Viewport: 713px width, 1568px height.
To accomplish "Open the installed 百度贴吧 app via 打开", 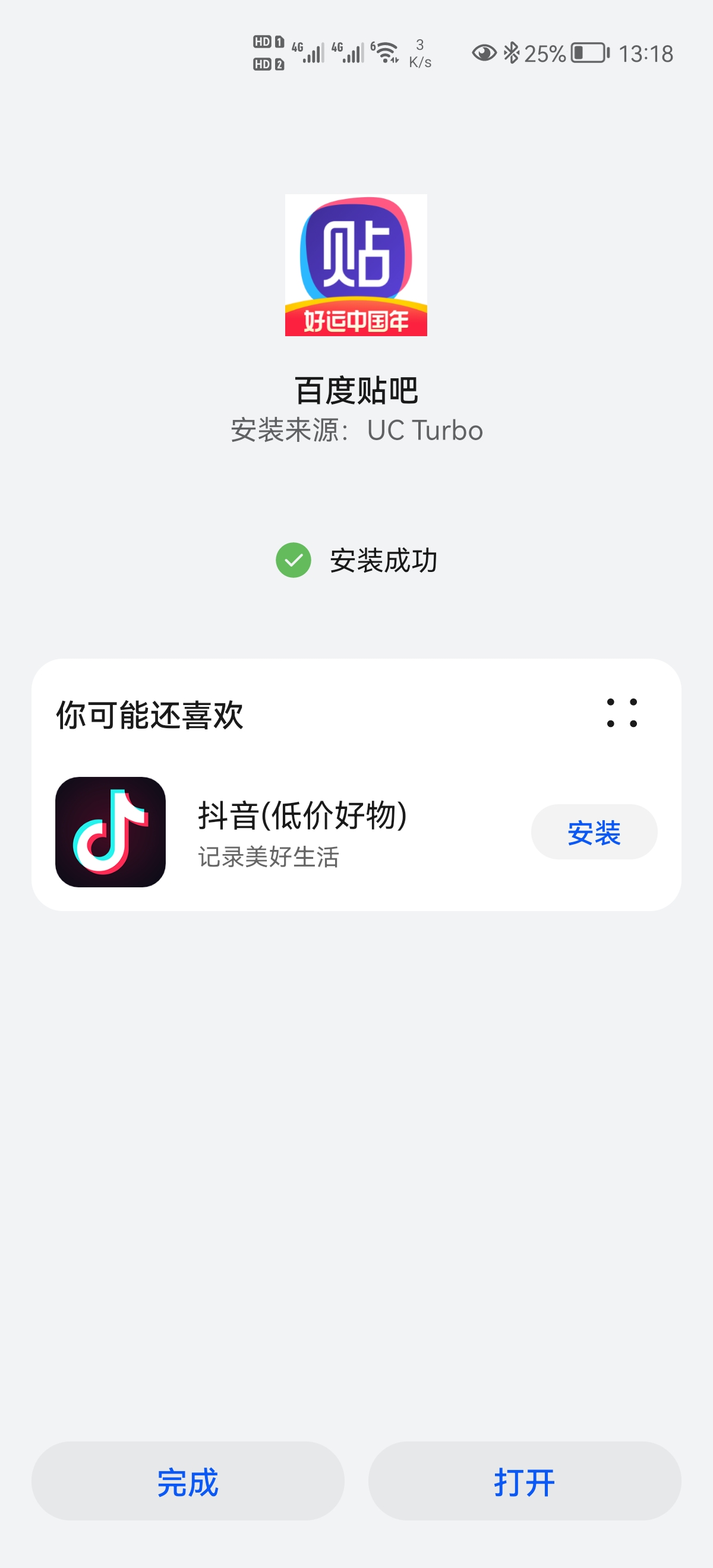I will click(x=524, y=1480).
